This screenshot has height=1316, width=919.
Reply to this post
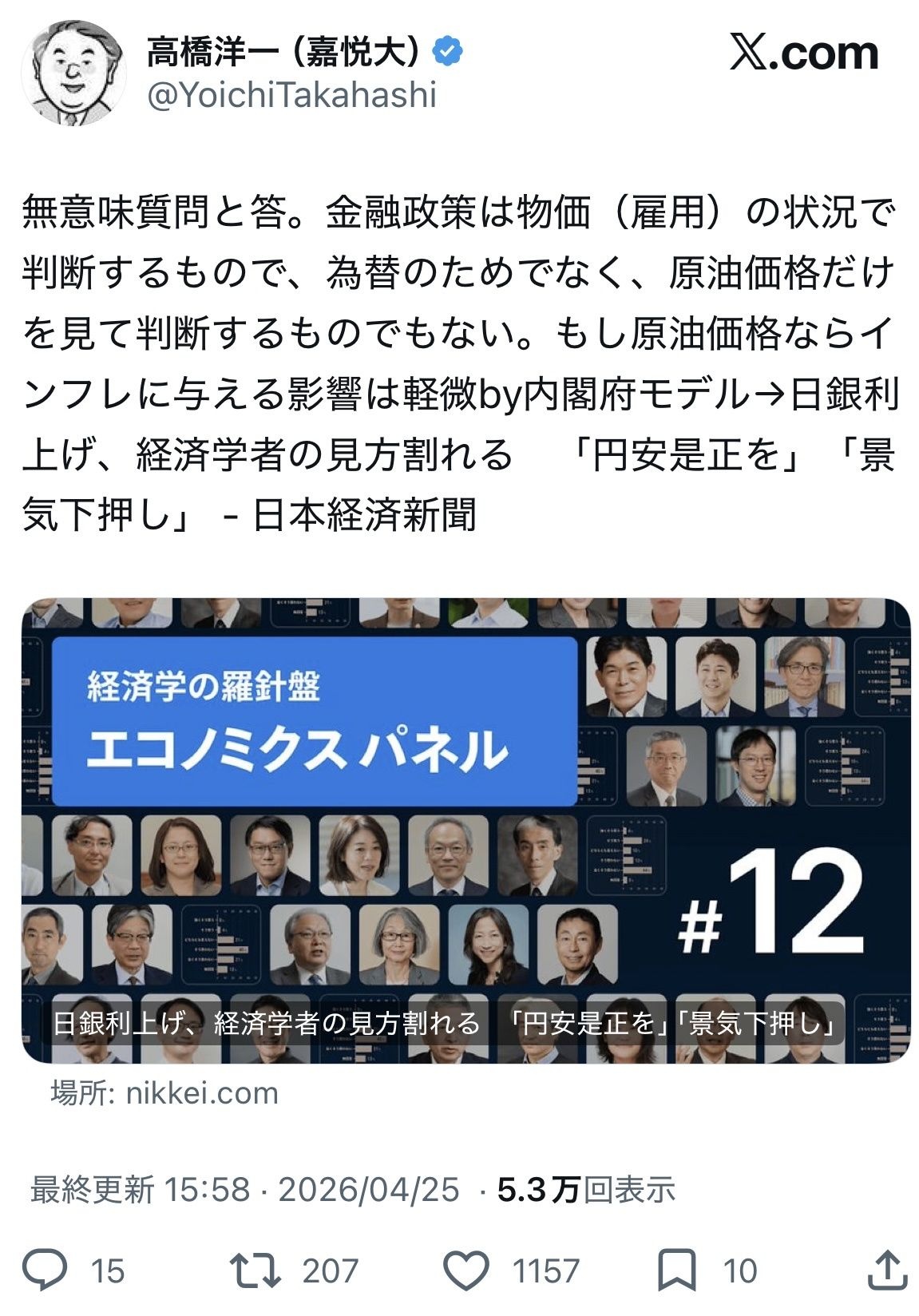click(46, 1270)
